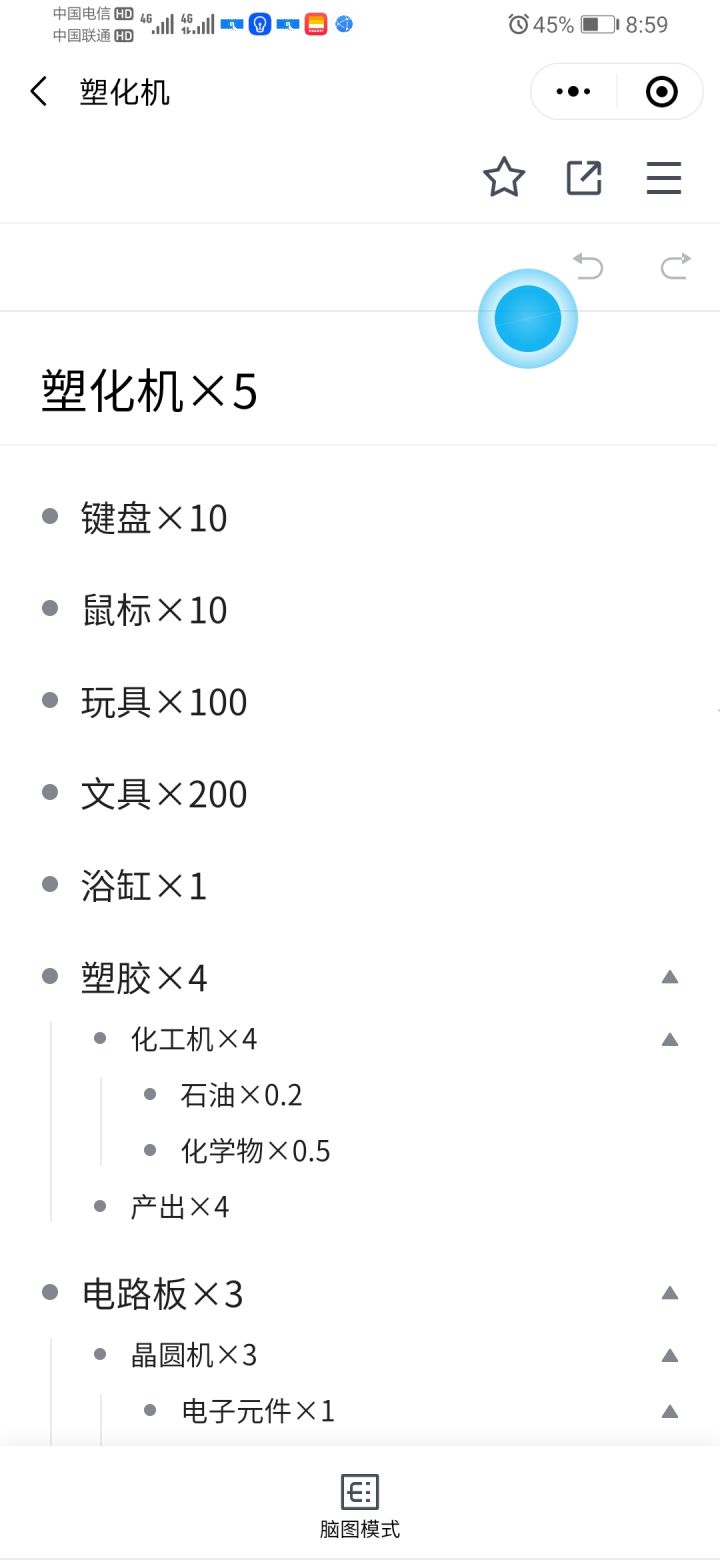Tap the undo arrow icon

pos(588,267)
